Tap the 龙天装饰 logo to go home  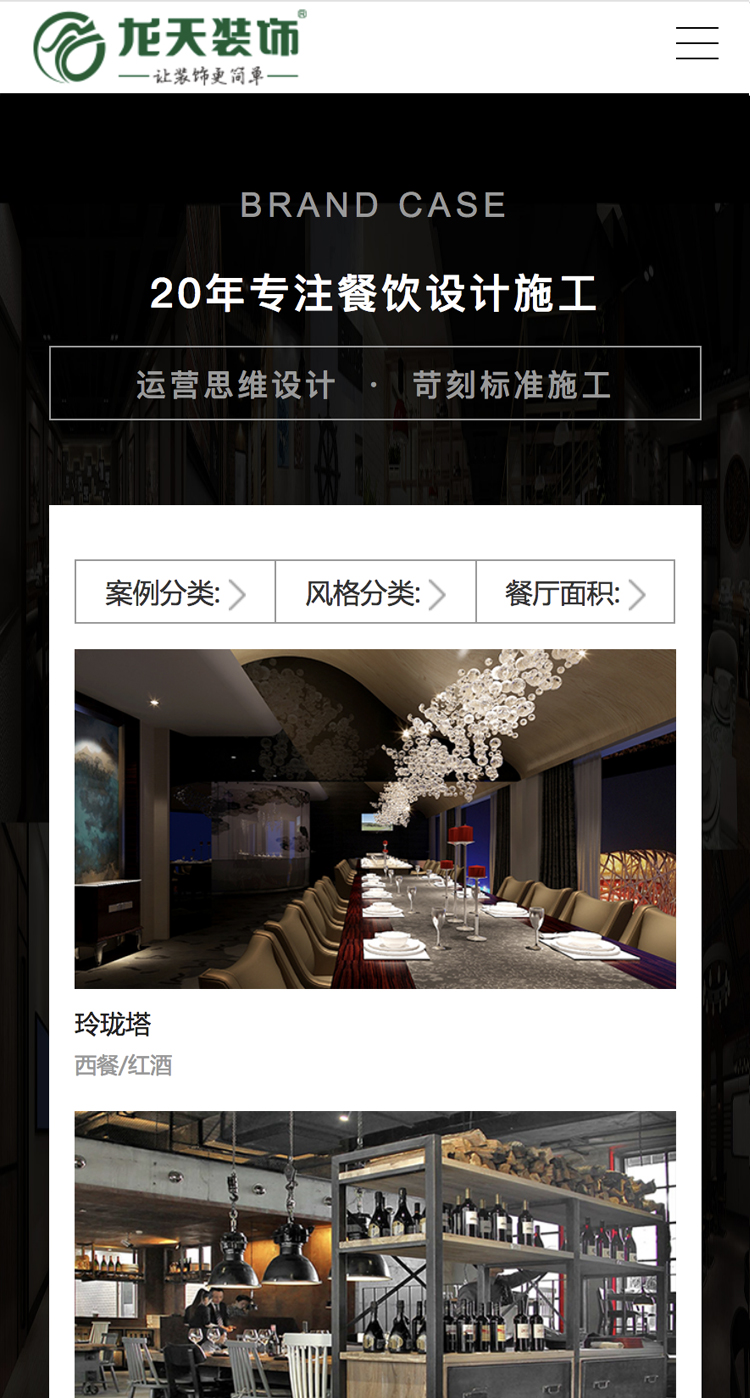coord(168,47)
